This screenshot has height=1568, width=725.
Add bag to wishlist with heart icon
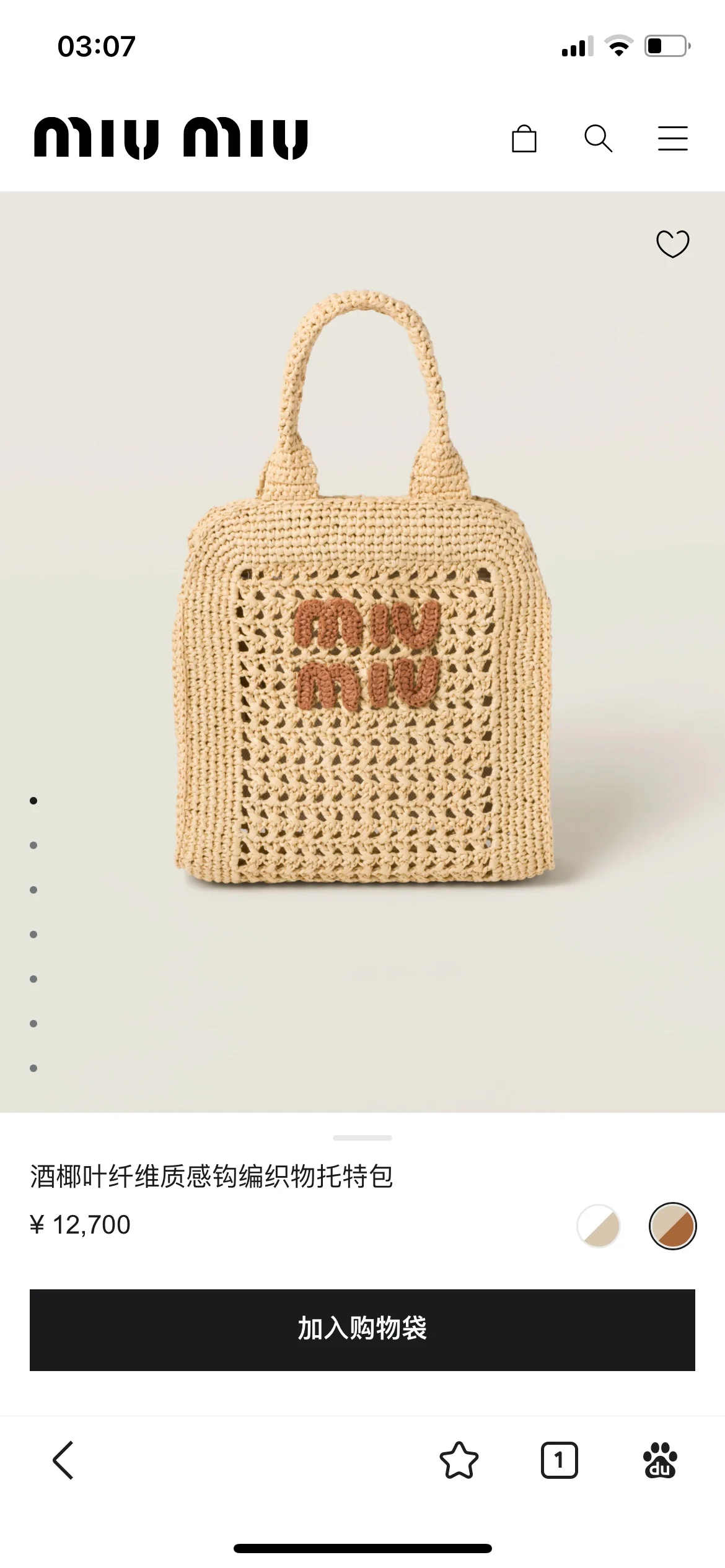point(672,243)
